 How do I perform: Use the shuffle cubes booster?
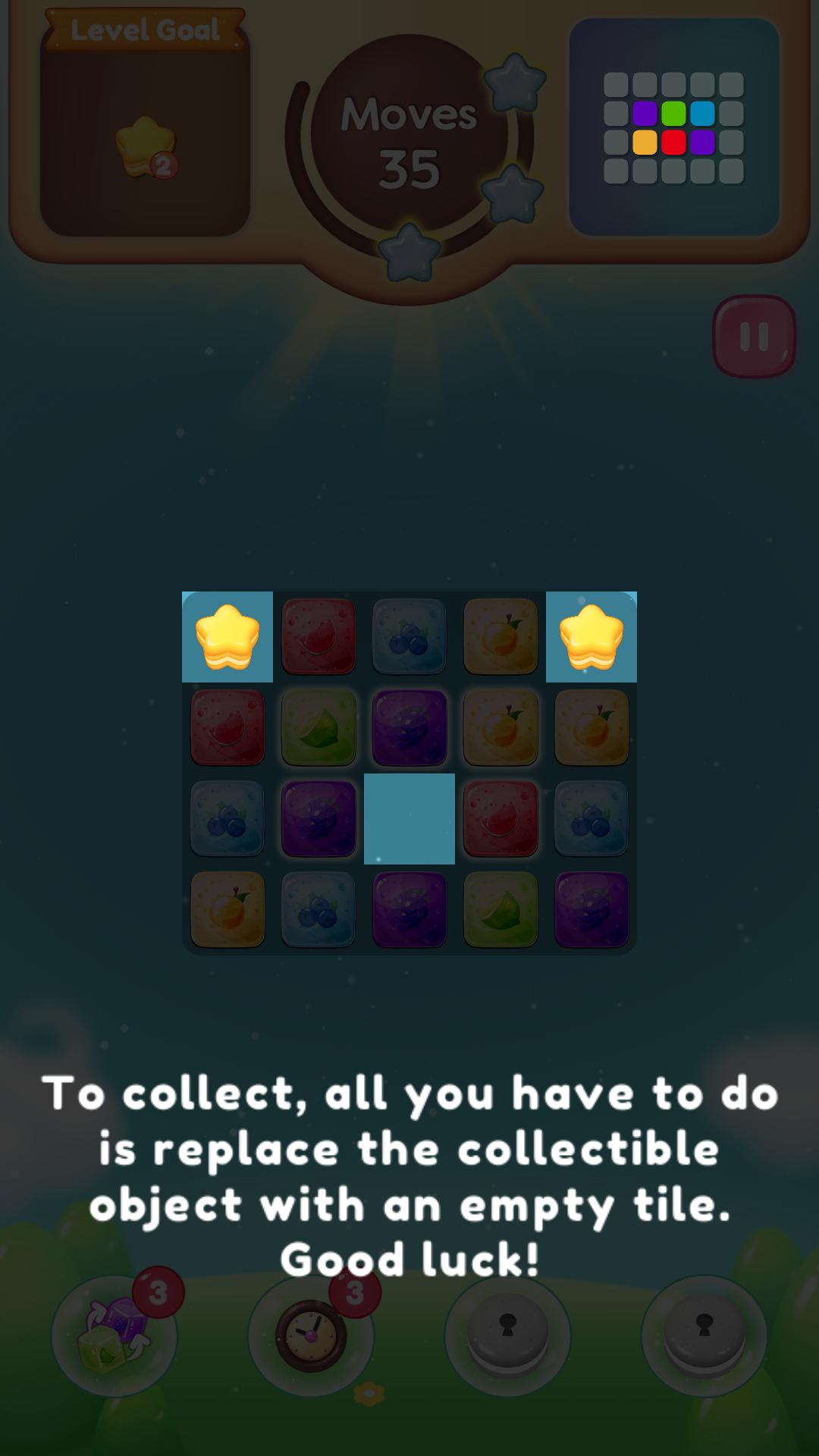click(114, 1336)
